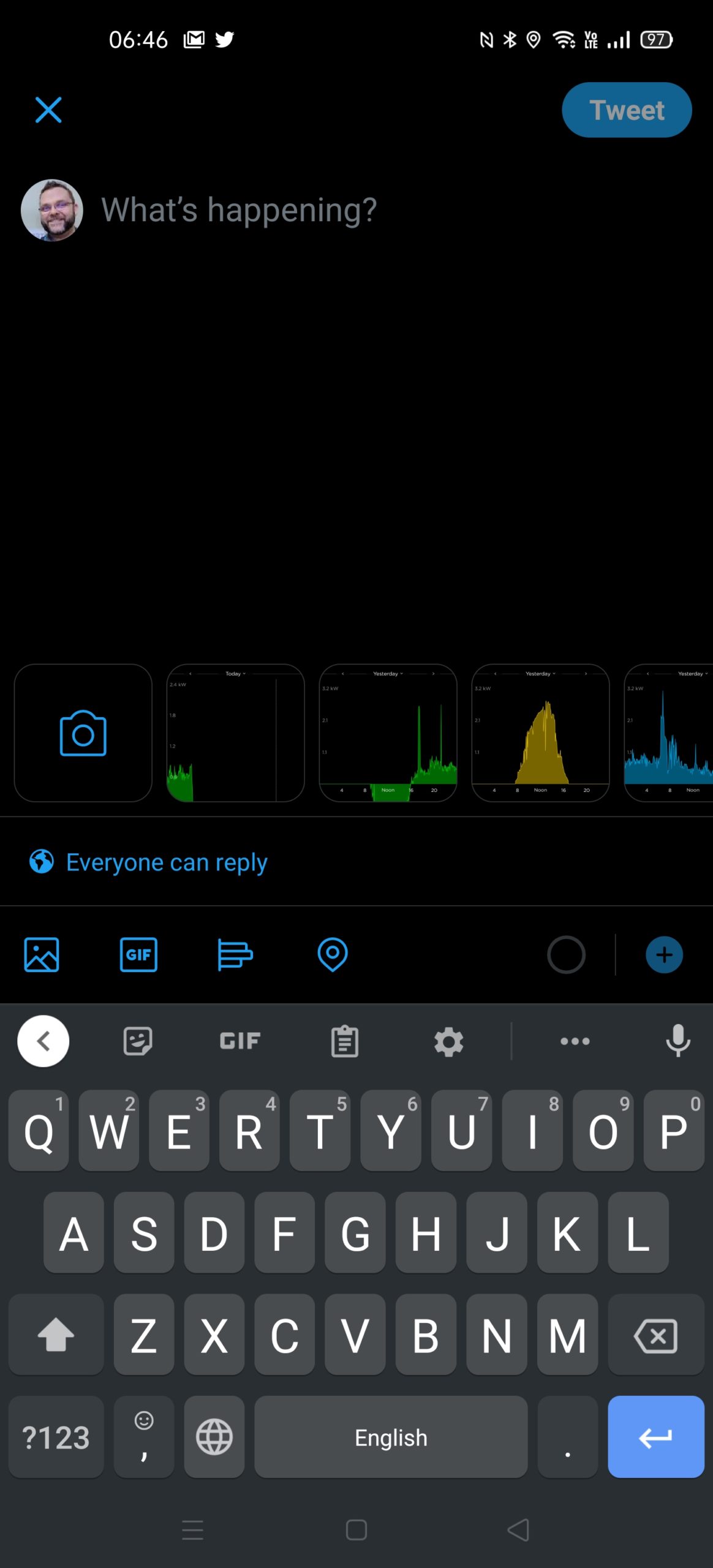The image size is (713, 1568).
Task: Add another tweet to thread
Action: click(664, 954)
